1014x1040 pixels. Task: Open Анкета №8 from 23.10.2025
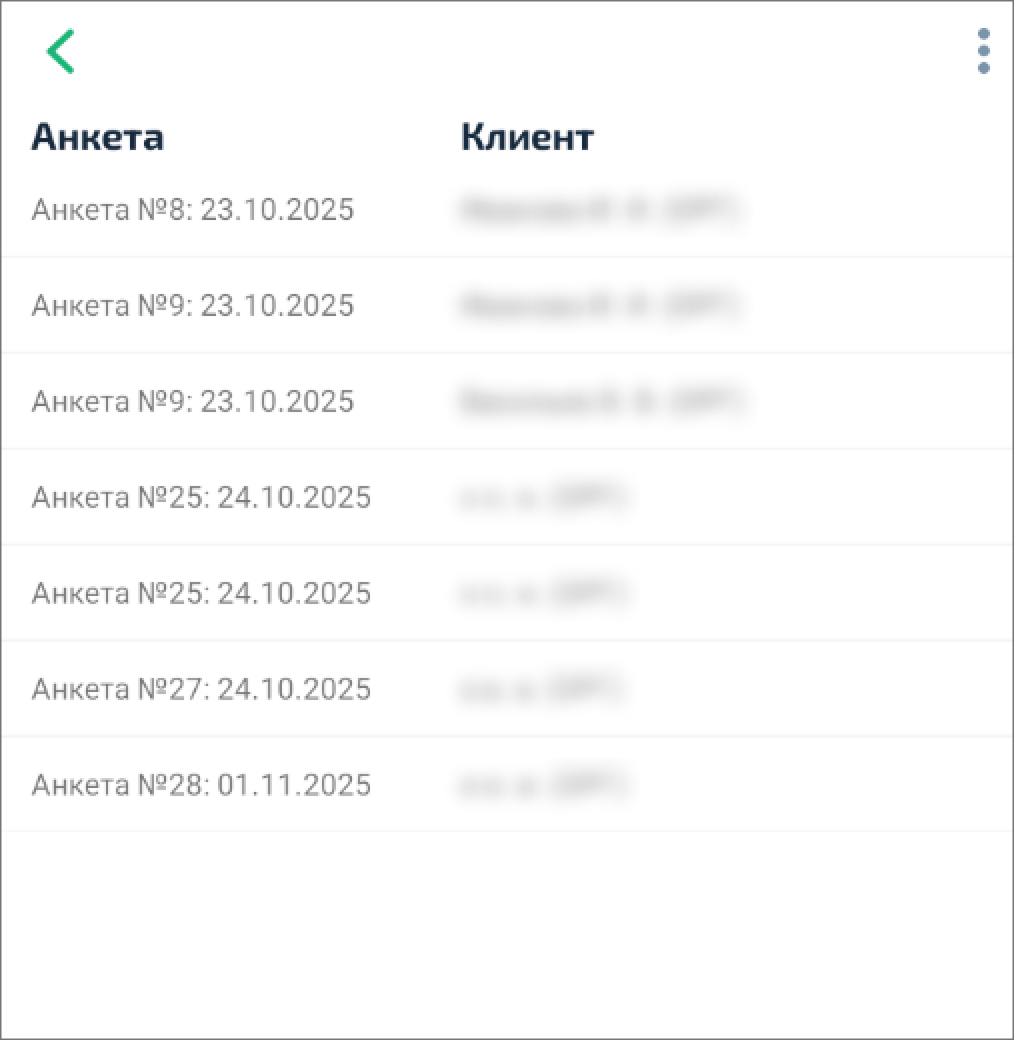tap(193, 210)
